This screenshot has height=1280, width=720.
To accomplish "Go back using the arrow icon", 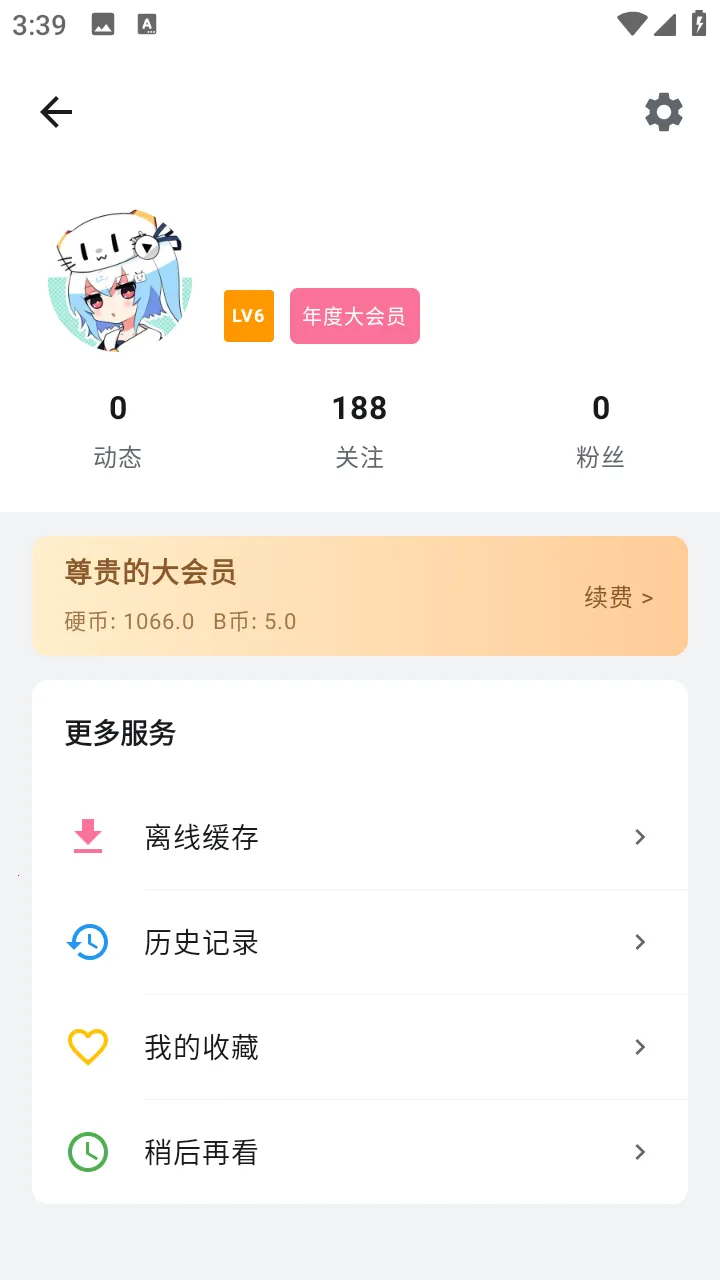I will pyautogui.click(x=56, y=112).
